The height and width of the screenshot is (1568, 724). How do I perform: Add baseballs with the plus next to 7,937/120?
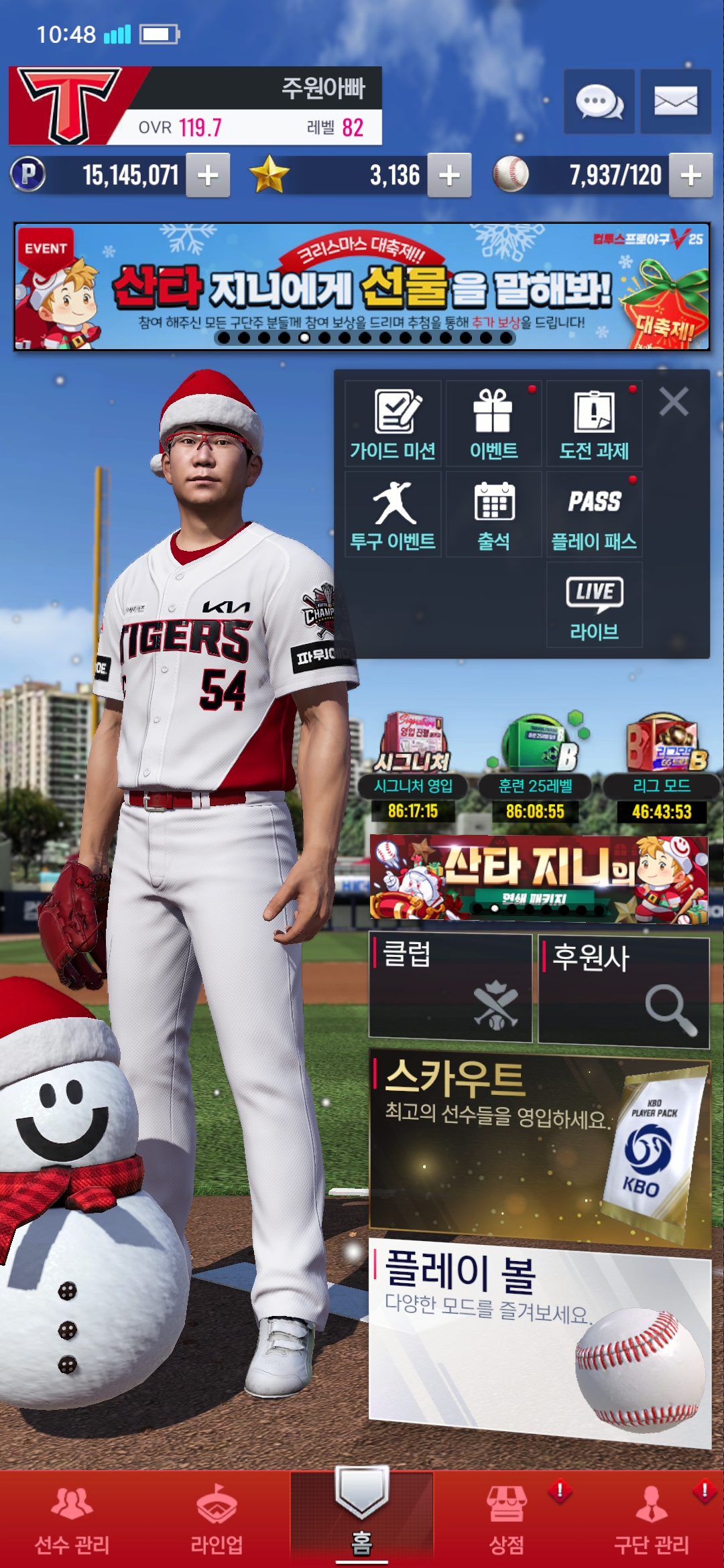[690, 176]
